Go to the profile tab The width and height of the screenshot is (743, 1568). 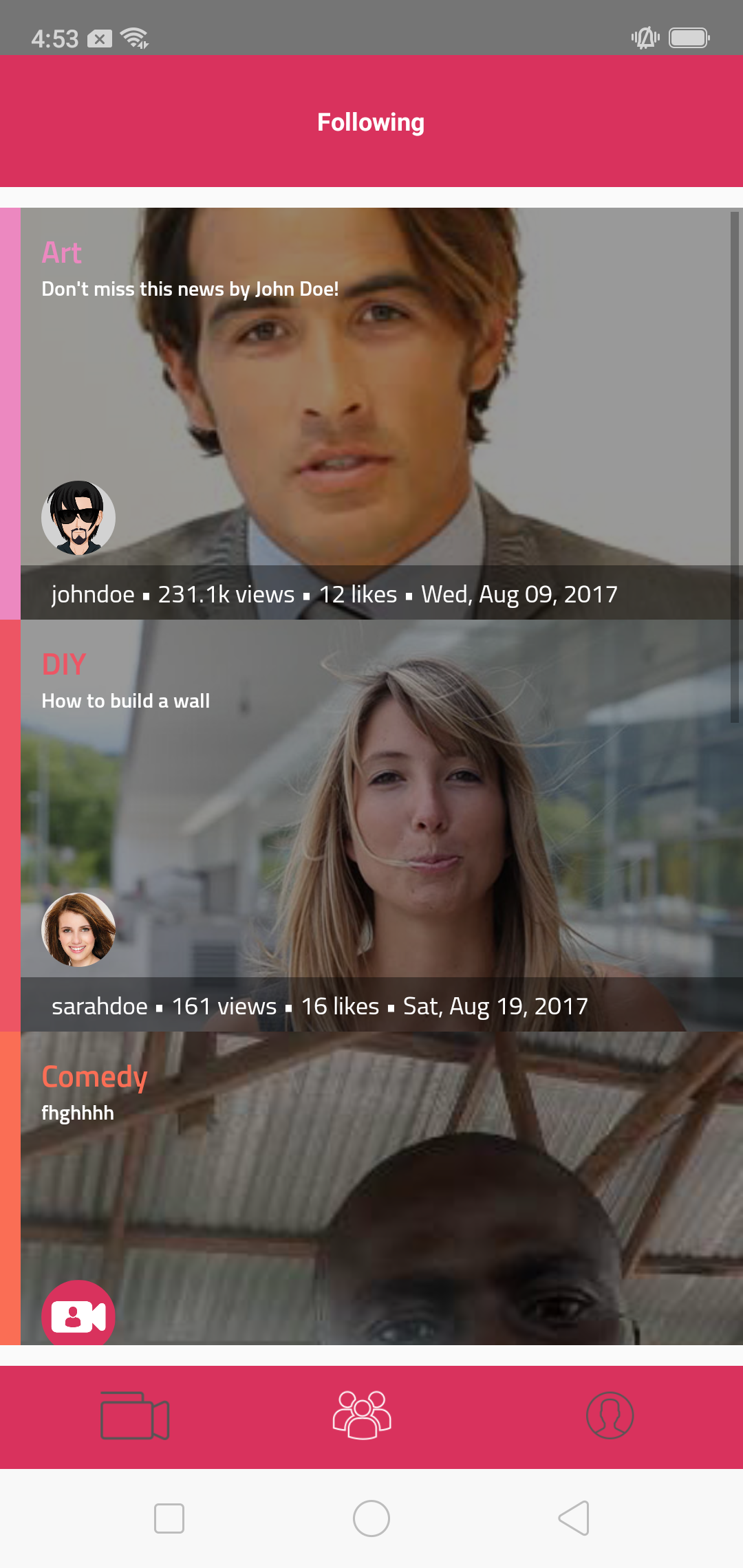pos(610,1415)
